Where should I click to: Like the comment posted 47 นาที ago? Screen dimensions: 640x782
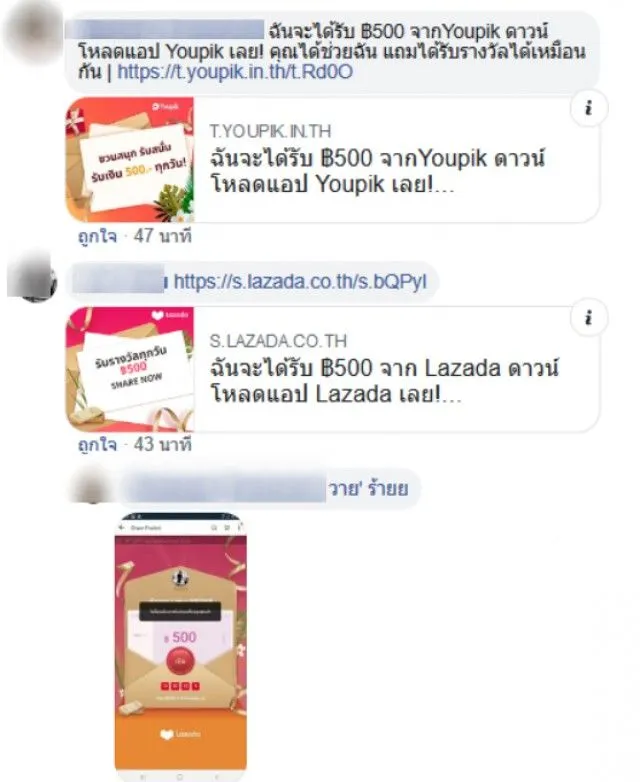click(x=97, y=237)
